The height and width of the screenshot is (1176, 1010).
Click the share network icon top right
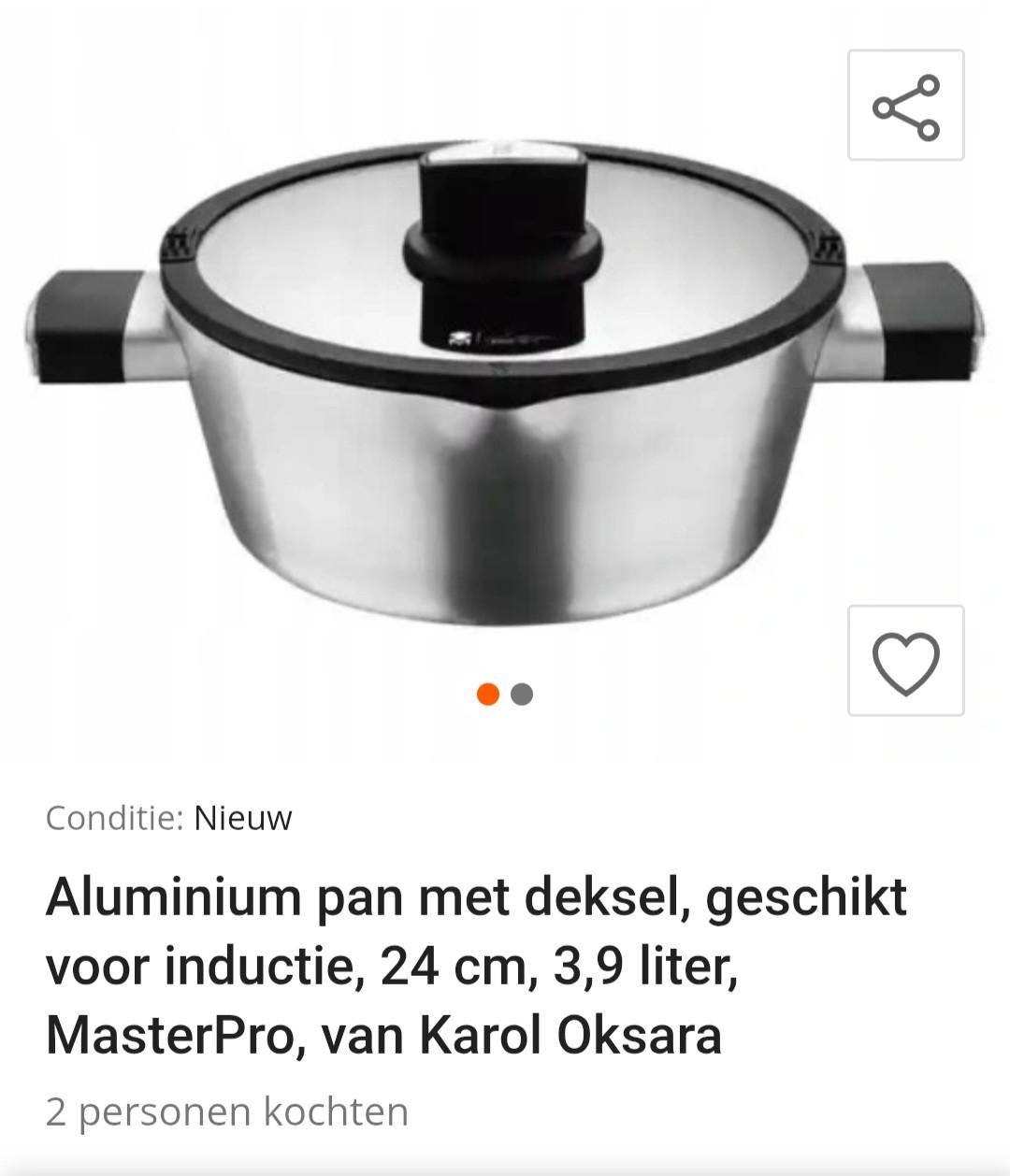904,104
